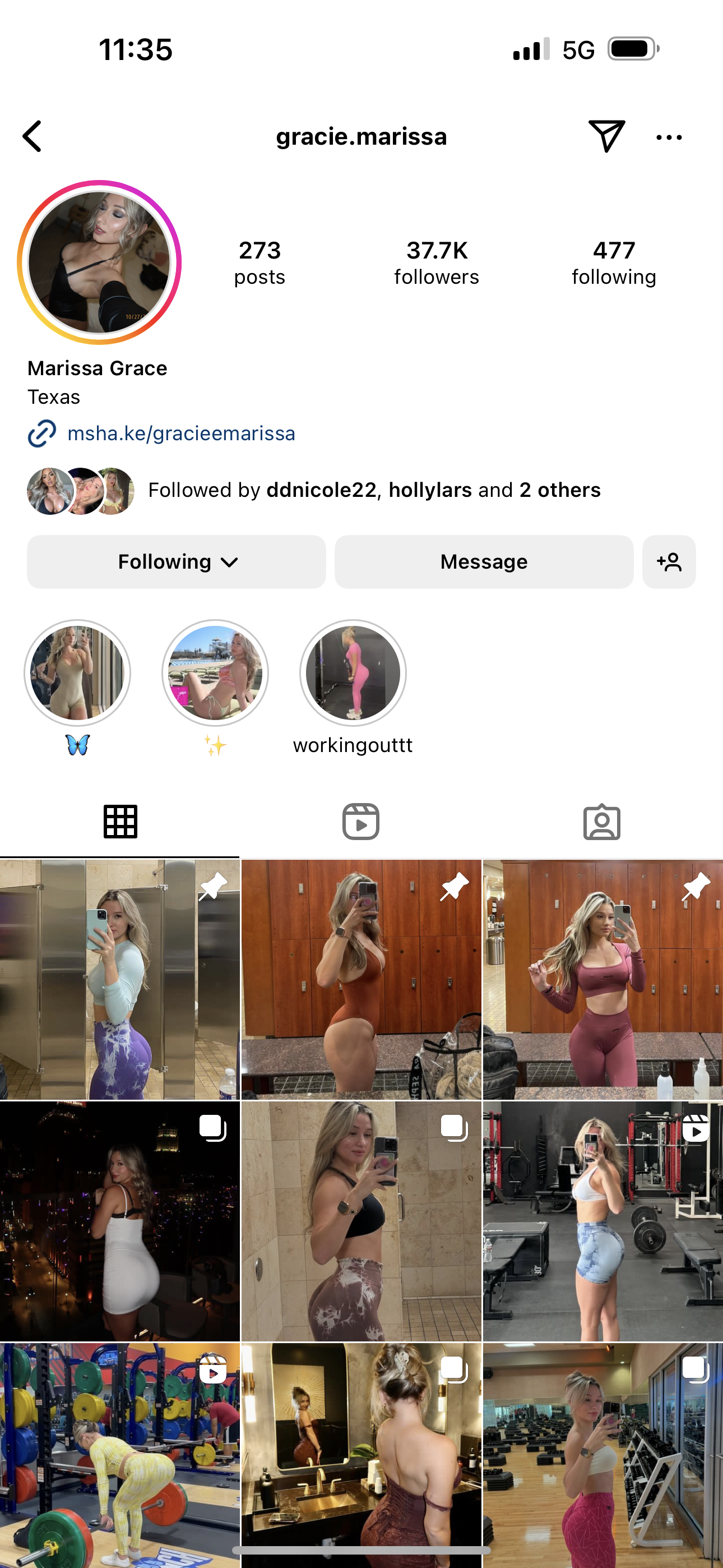View the mutual followers list
The height and width of the screenshot is (1568, 723).
click(x=374, y=490)
